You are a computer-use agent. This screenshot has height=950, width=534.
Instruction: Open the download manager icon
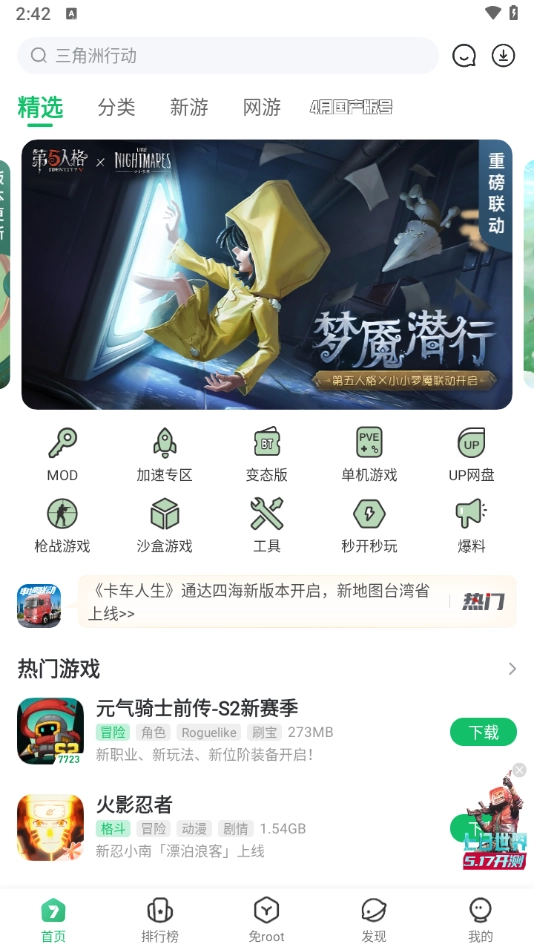tap(503, 56)
